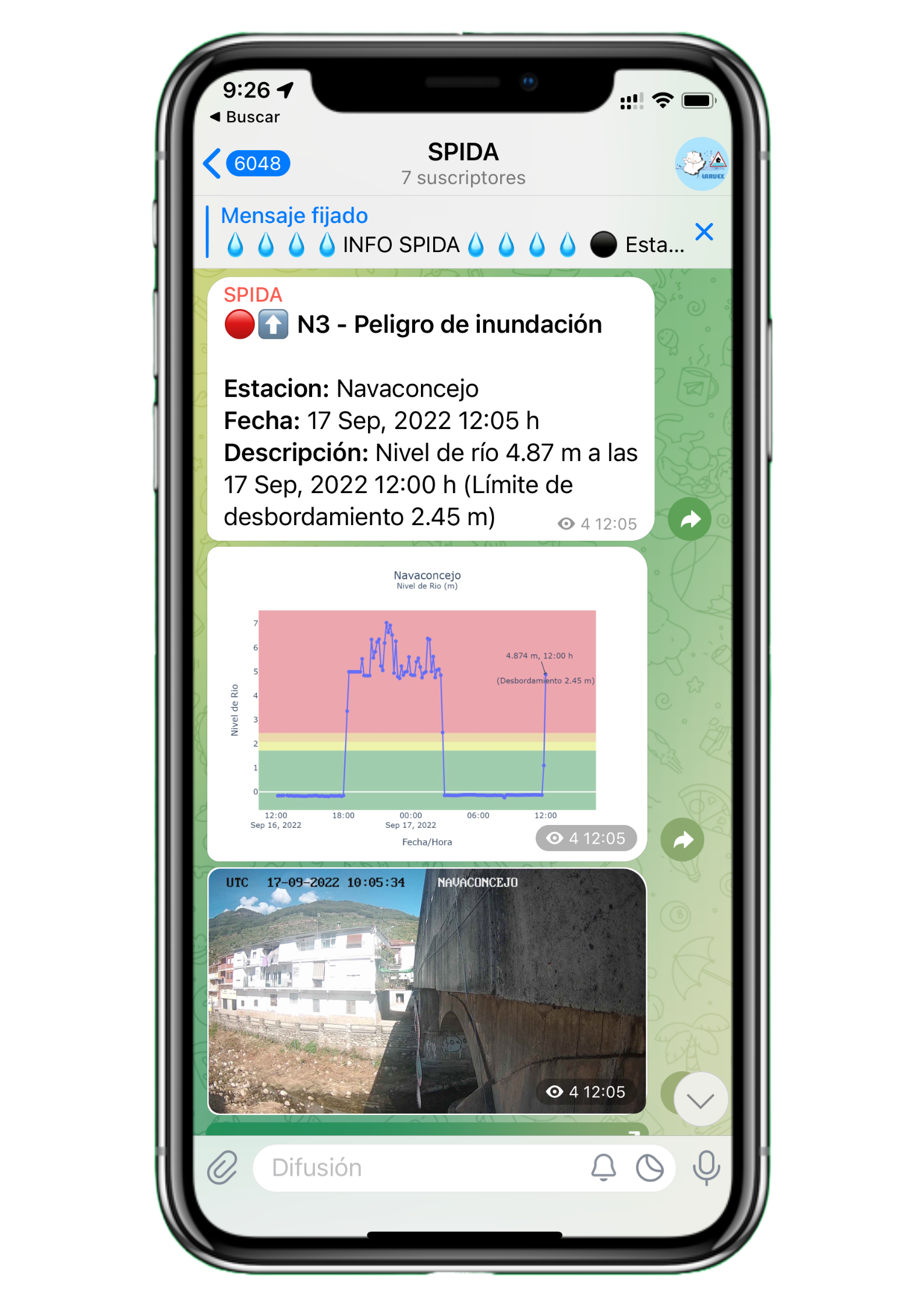Forward the N3 Peligro de inundación message
The image size is (924, 1307).
point(689,519)
